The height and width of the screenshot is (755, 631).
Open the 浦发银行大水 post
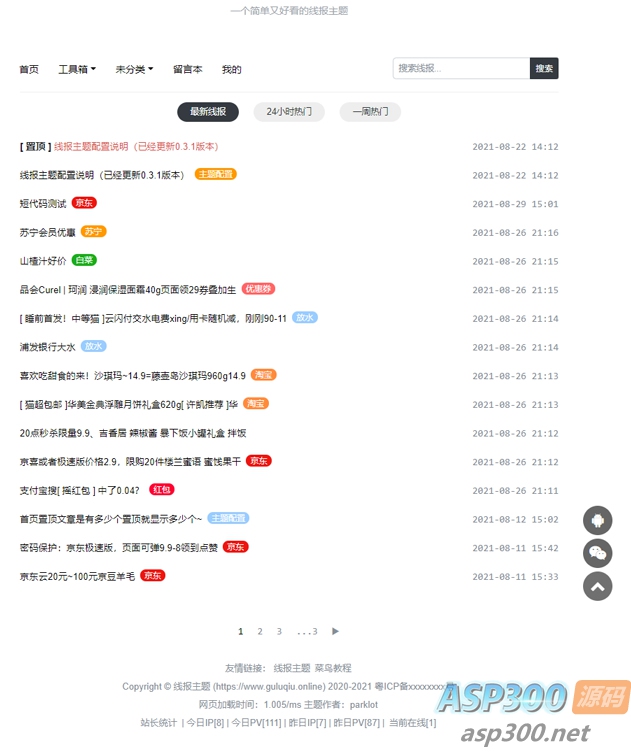coord(47,347)
